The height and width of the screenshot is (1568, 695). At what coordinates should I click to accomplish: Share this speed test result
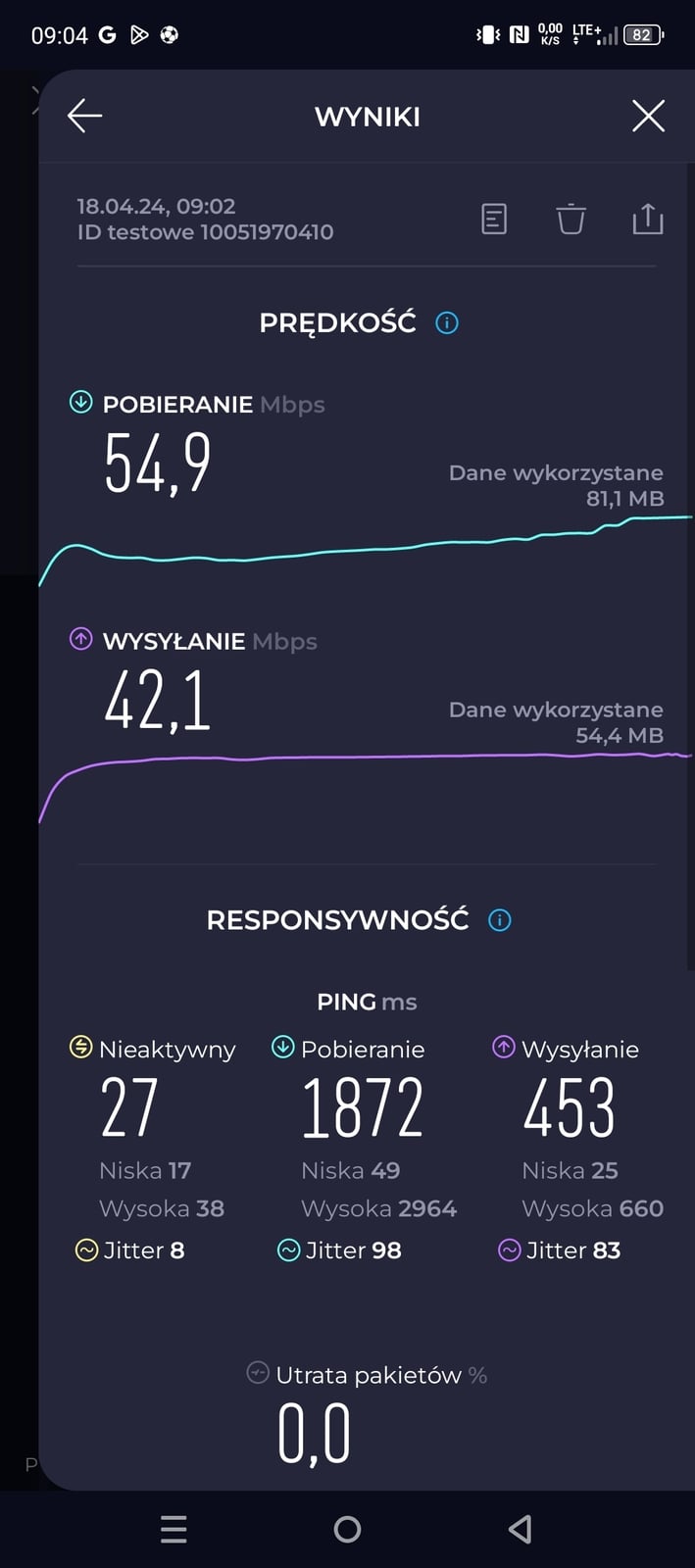(648, 219)
